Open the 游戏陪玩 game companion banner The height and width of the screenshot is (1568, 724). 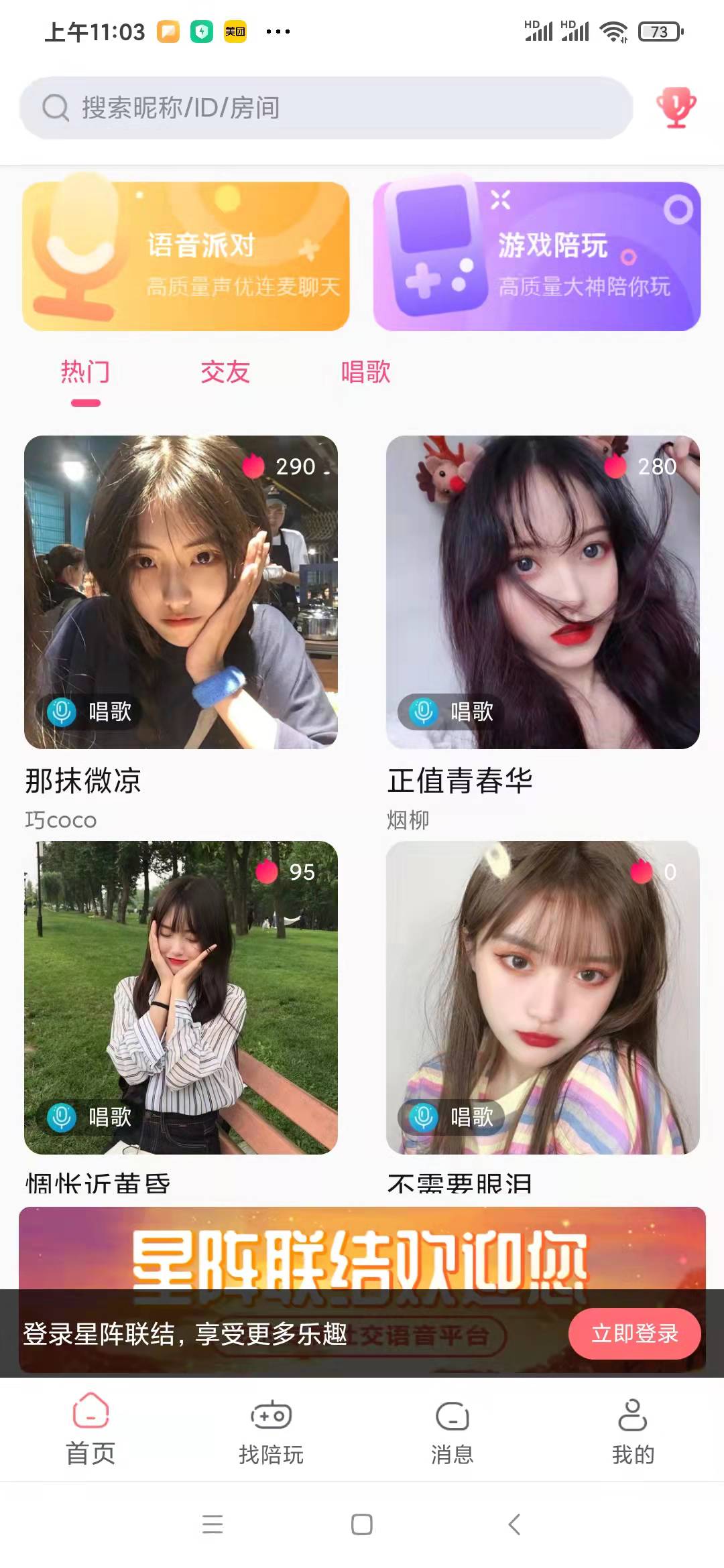537,257
